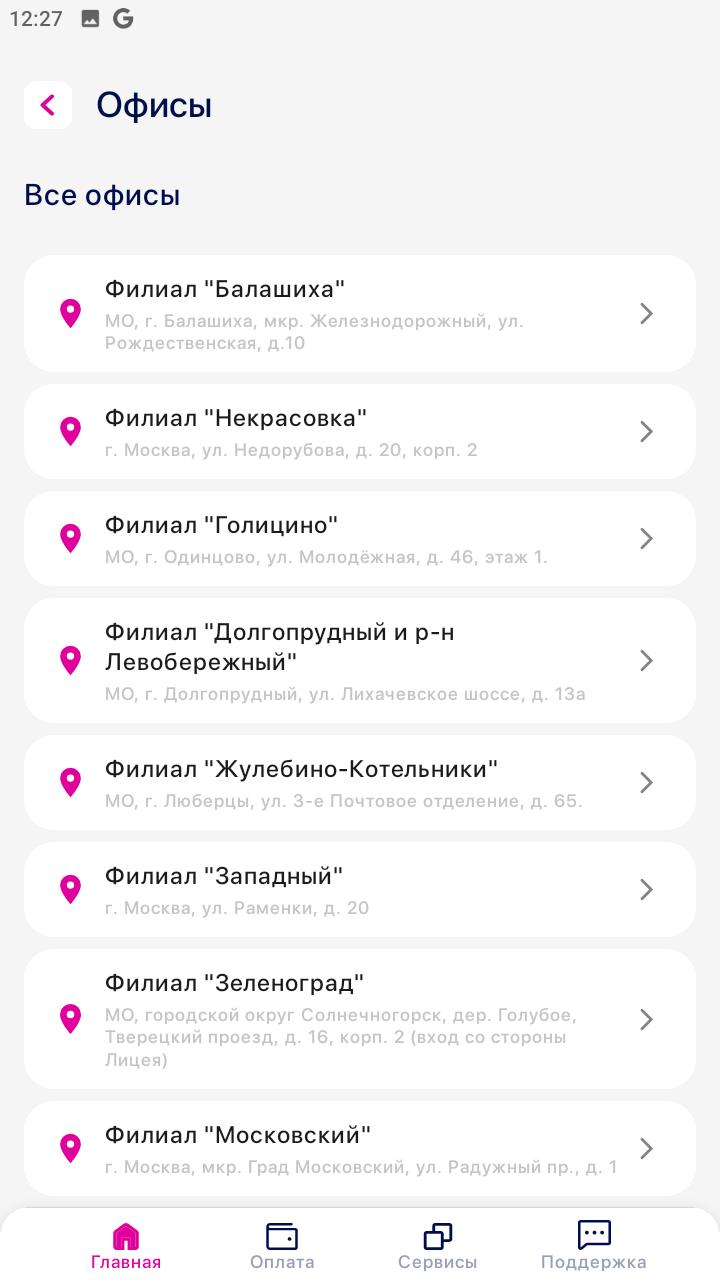Open Филиал "Долгопрудный и р-н Левобережный"
The image size is (720, 1280).
(359, 661)
